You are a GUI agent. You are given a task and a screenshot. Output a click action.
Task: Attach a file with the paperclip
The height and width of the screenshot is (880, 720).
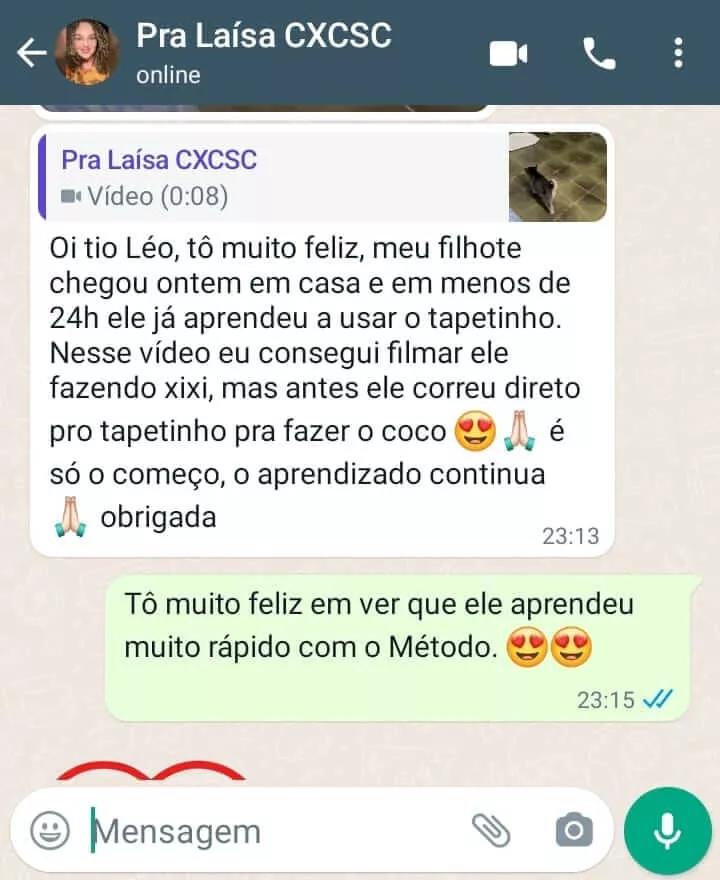tap(491, 830)
